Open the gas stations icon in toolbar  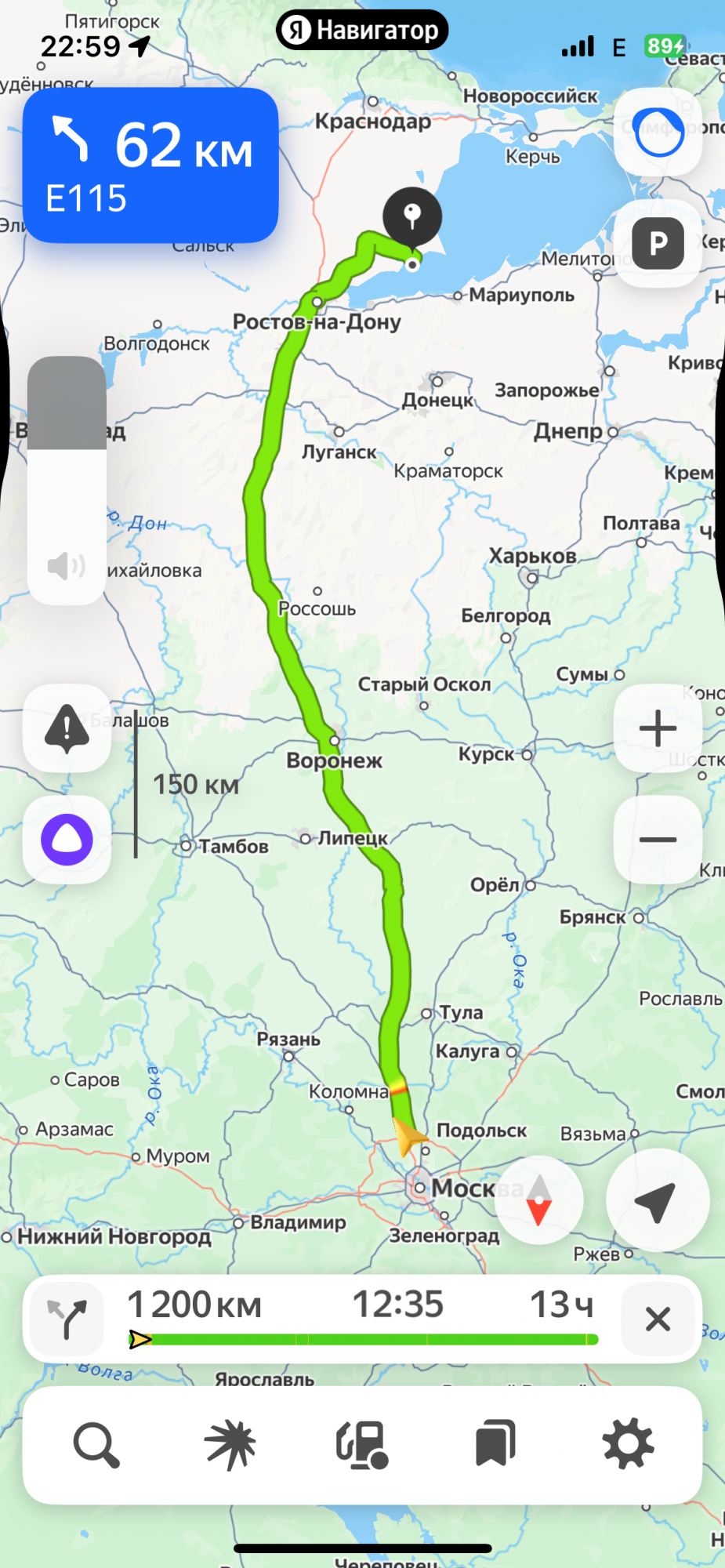click(x=363, y=1445)
